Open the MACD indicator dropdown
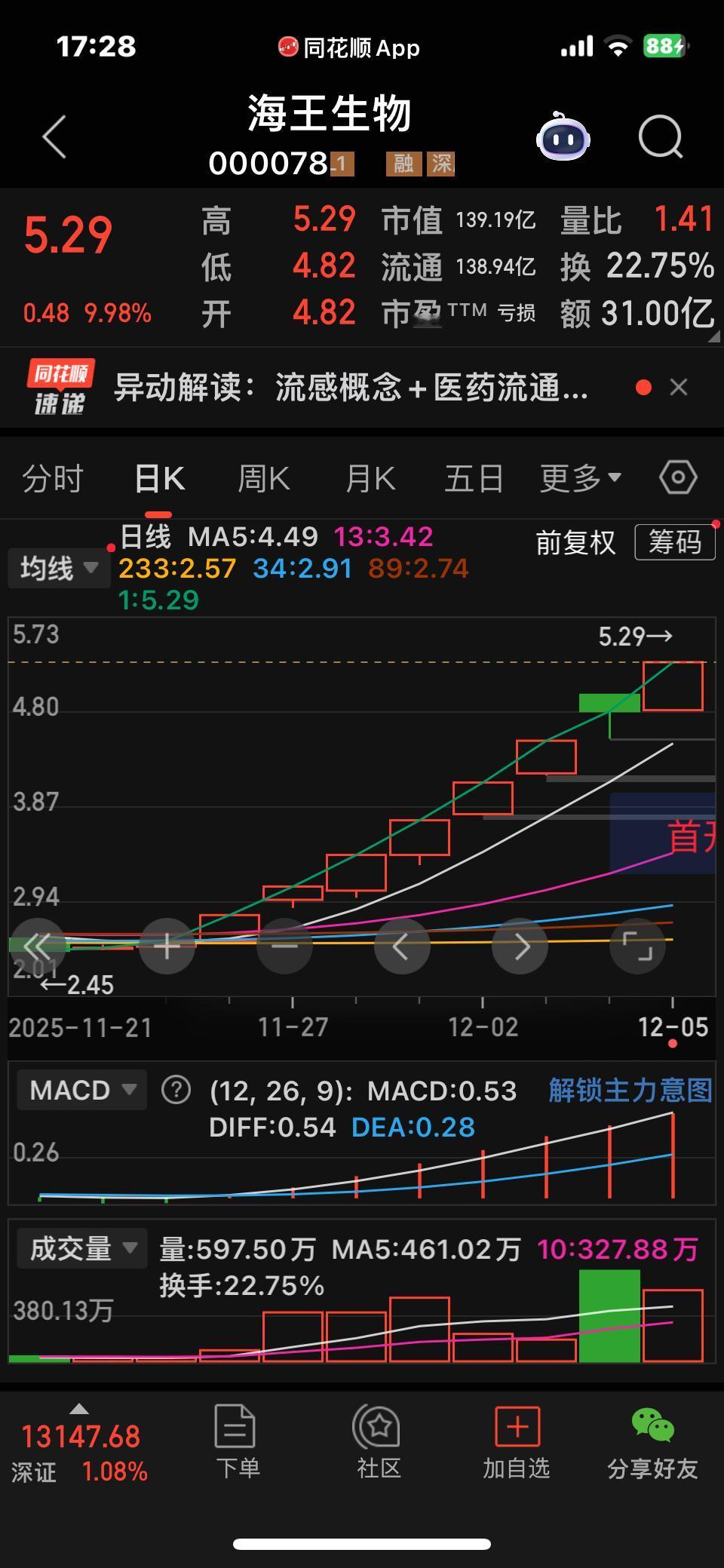Image resolution: width=724 pixels, height=1568 pixels. 81,1089
